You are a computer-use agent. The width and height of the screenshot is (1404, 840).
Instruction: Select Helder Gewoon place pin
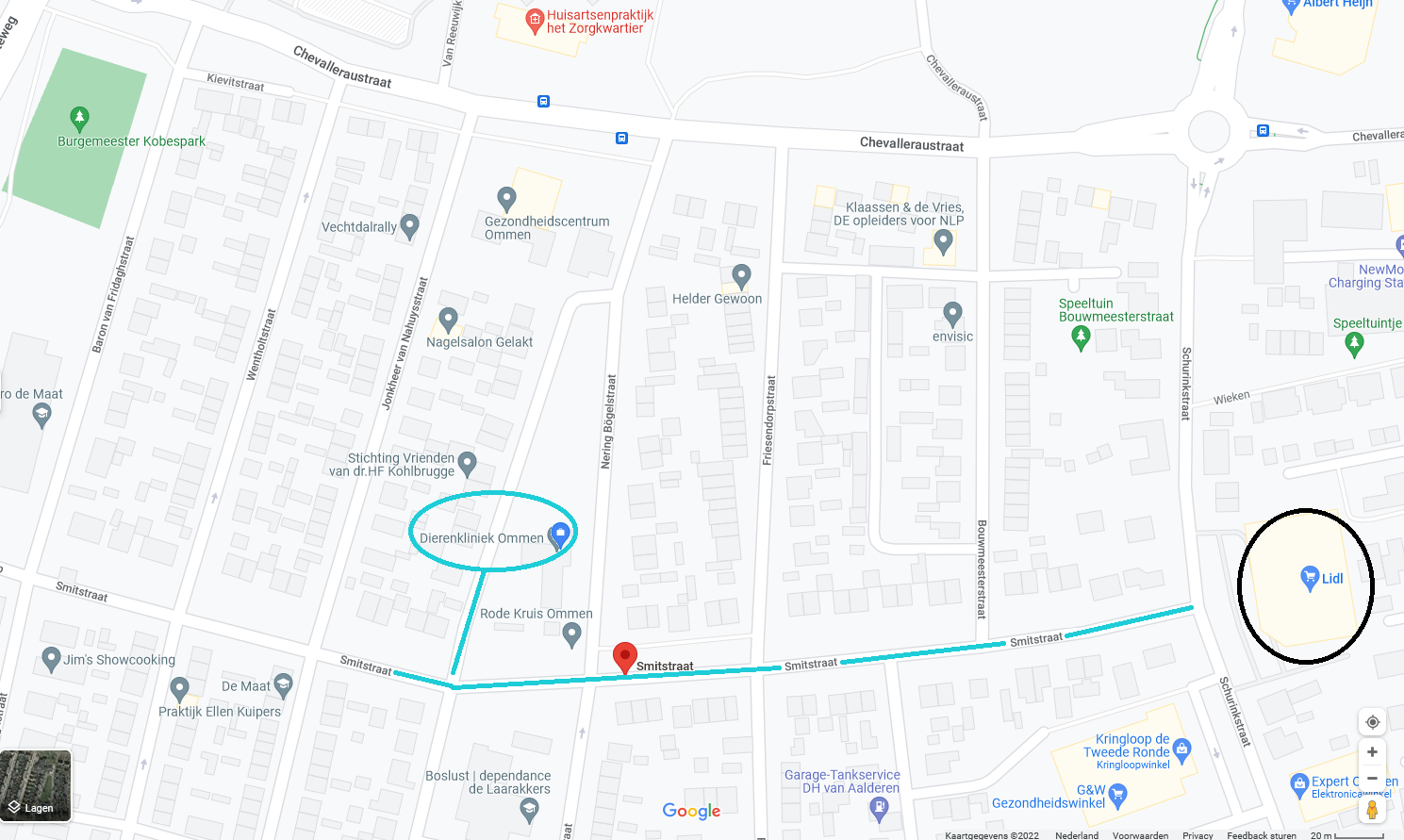pos(741,275)
